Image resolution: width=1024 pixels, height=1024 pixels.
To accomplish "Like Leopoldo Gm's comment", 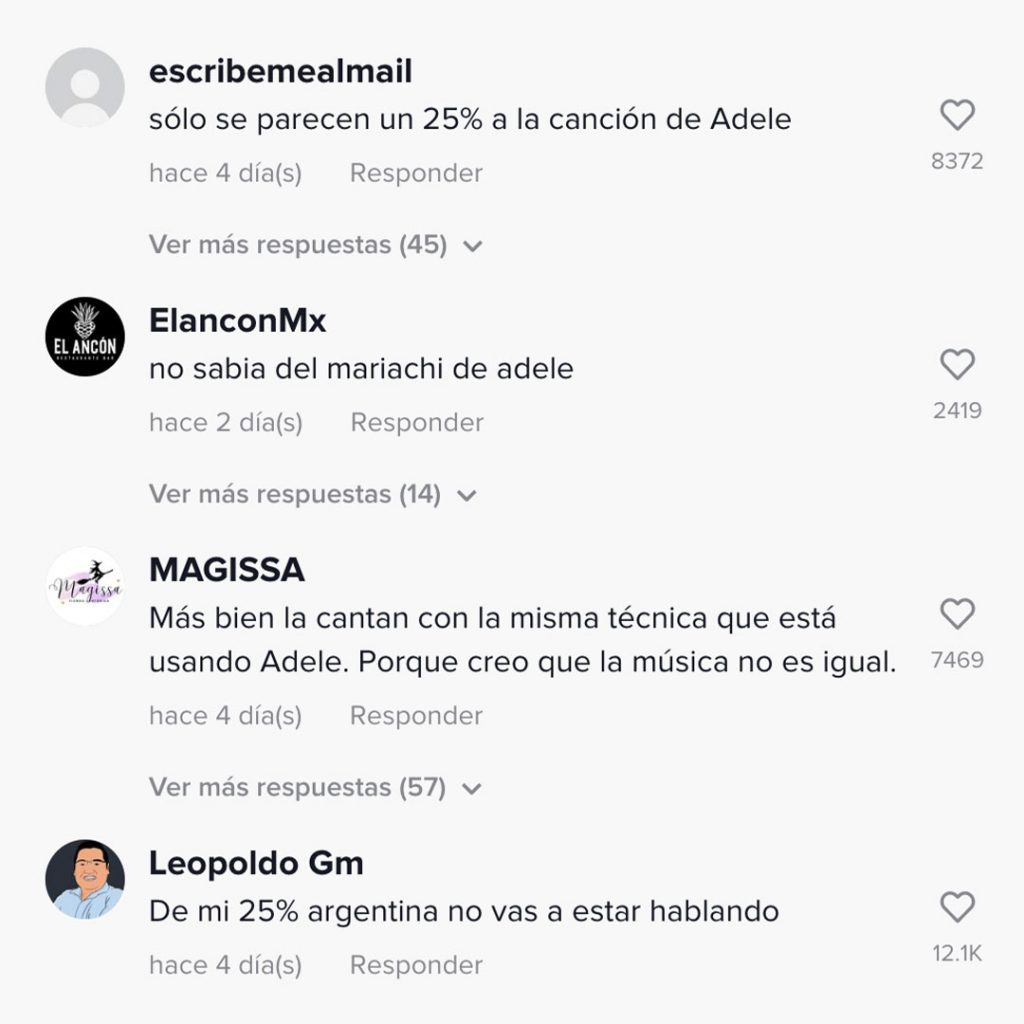I will click(x=957, y=908).
